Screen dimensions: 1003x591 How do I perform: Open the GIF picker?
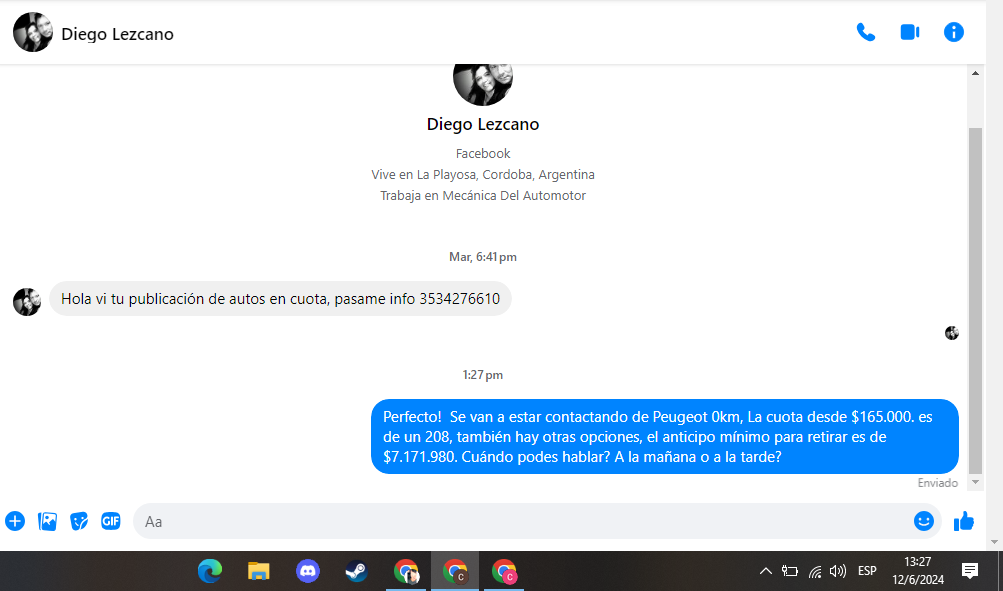tap(111, 521)
